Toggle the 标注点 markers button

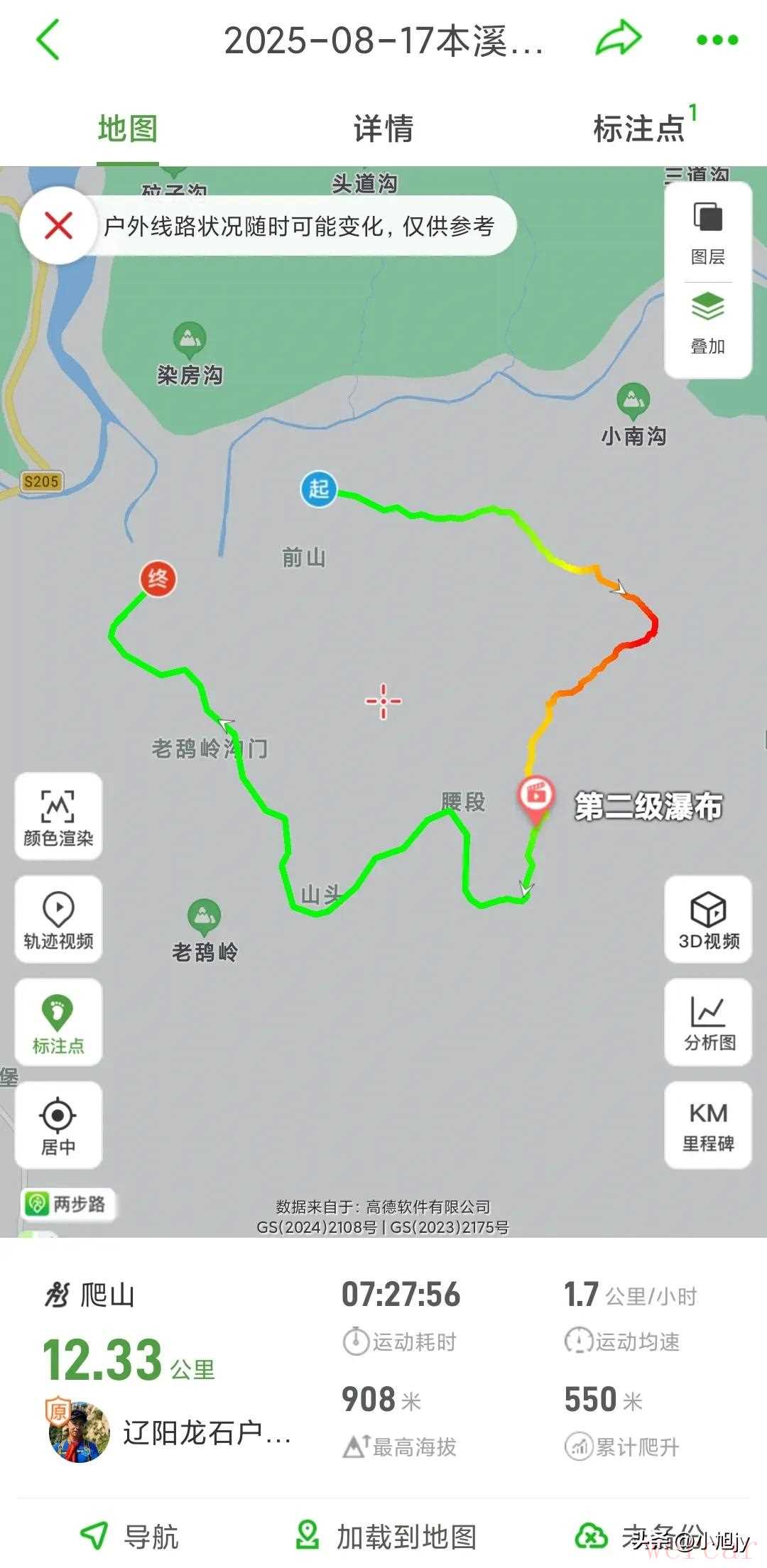(58, 1023)
